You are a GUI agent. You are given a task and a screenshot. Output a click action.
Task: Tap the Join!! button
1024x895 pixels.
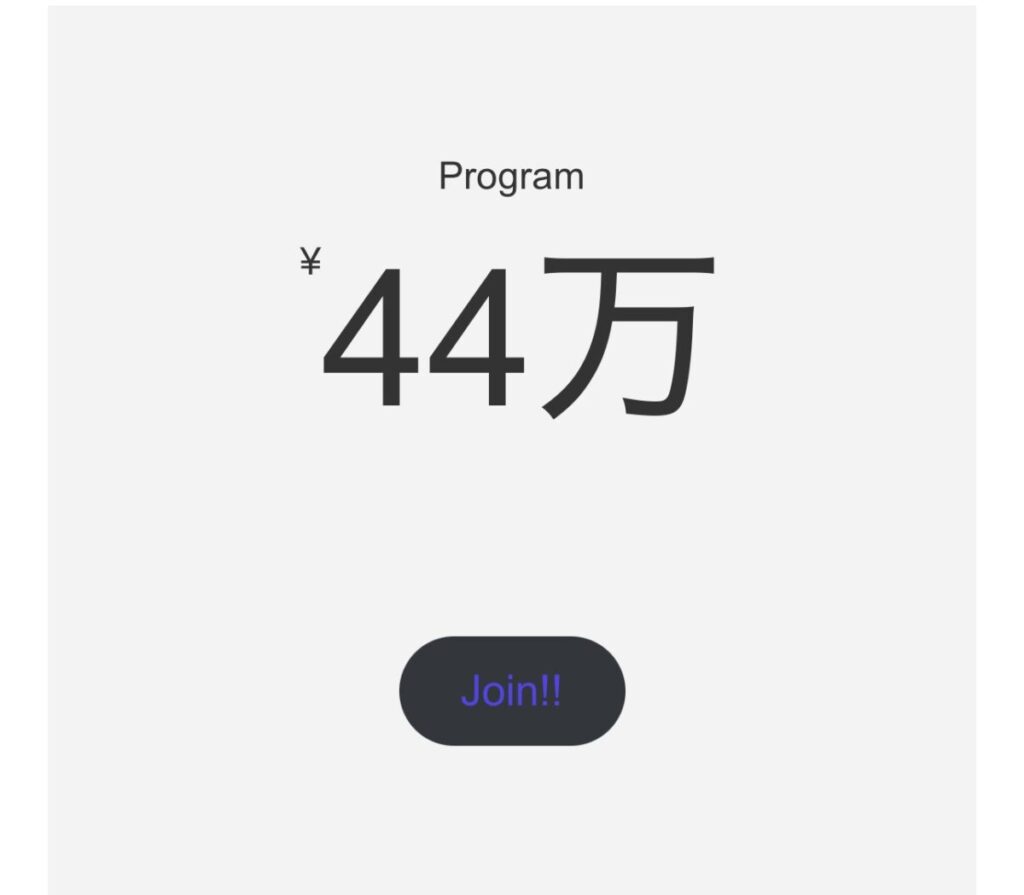(512, 691)
